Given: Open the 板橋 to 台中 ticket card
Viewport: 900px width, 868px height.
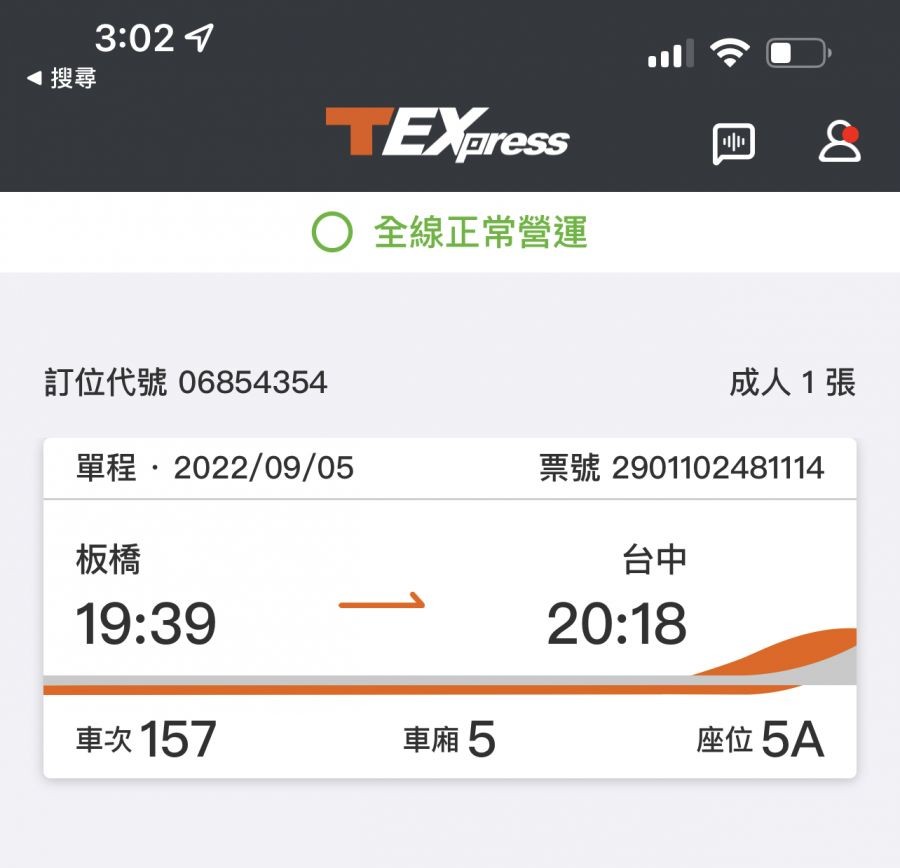Looking at the screenshot, I should tap(450, 607).
